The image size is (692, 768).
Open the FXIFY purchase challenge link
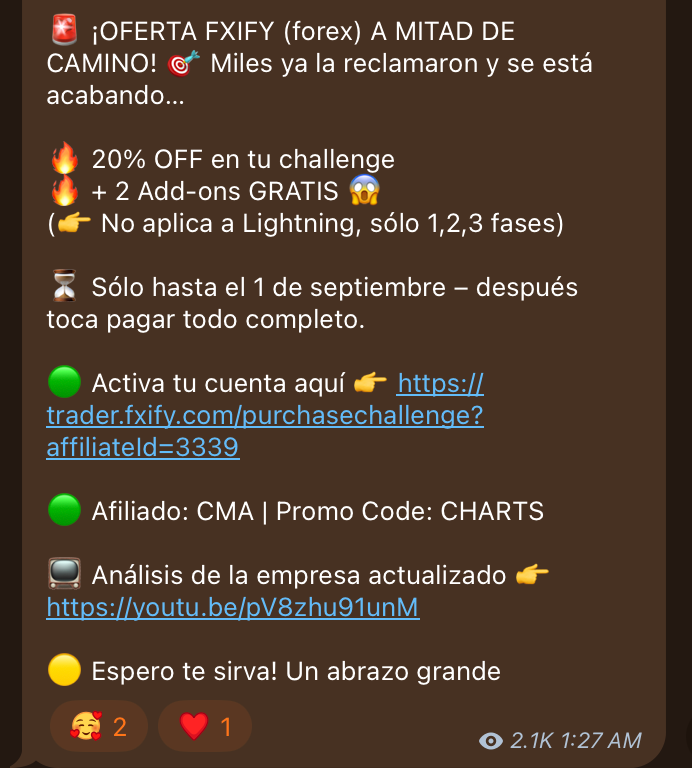coord(264,416)
